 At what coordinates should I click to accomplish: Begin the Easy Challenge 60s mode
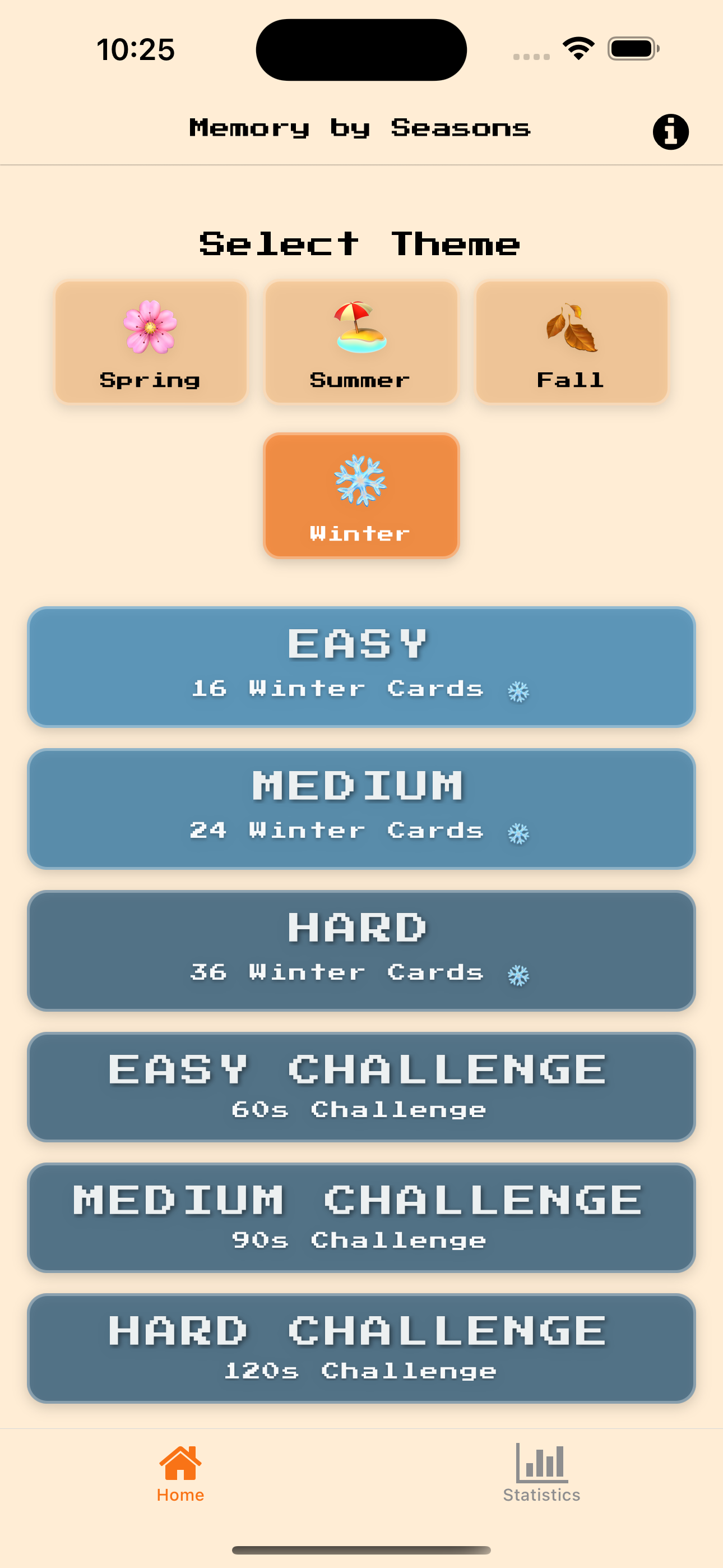coord(361,1086)
